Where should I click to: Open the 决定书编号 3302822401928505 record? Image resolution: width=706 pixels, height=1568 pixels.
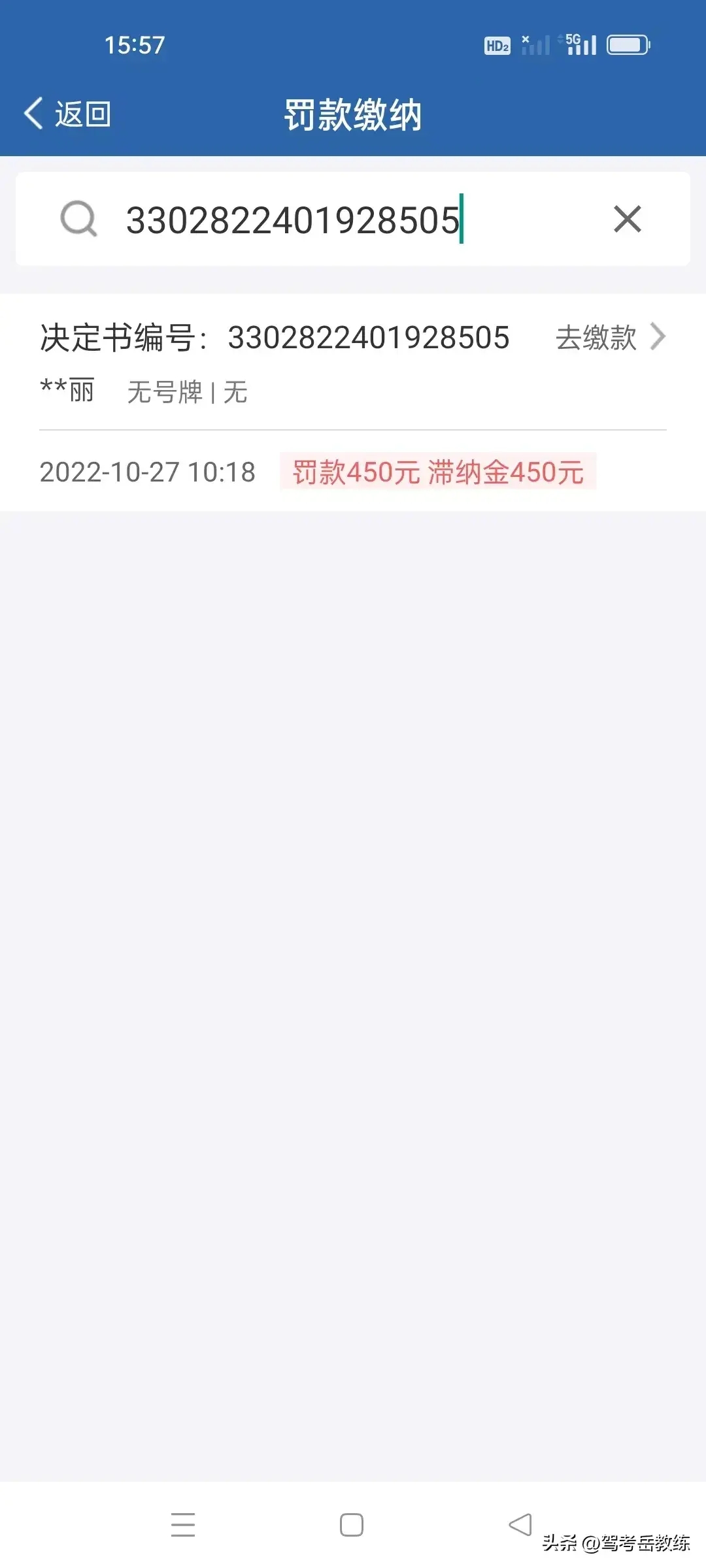pyautogui.click(x=275, y=338)
